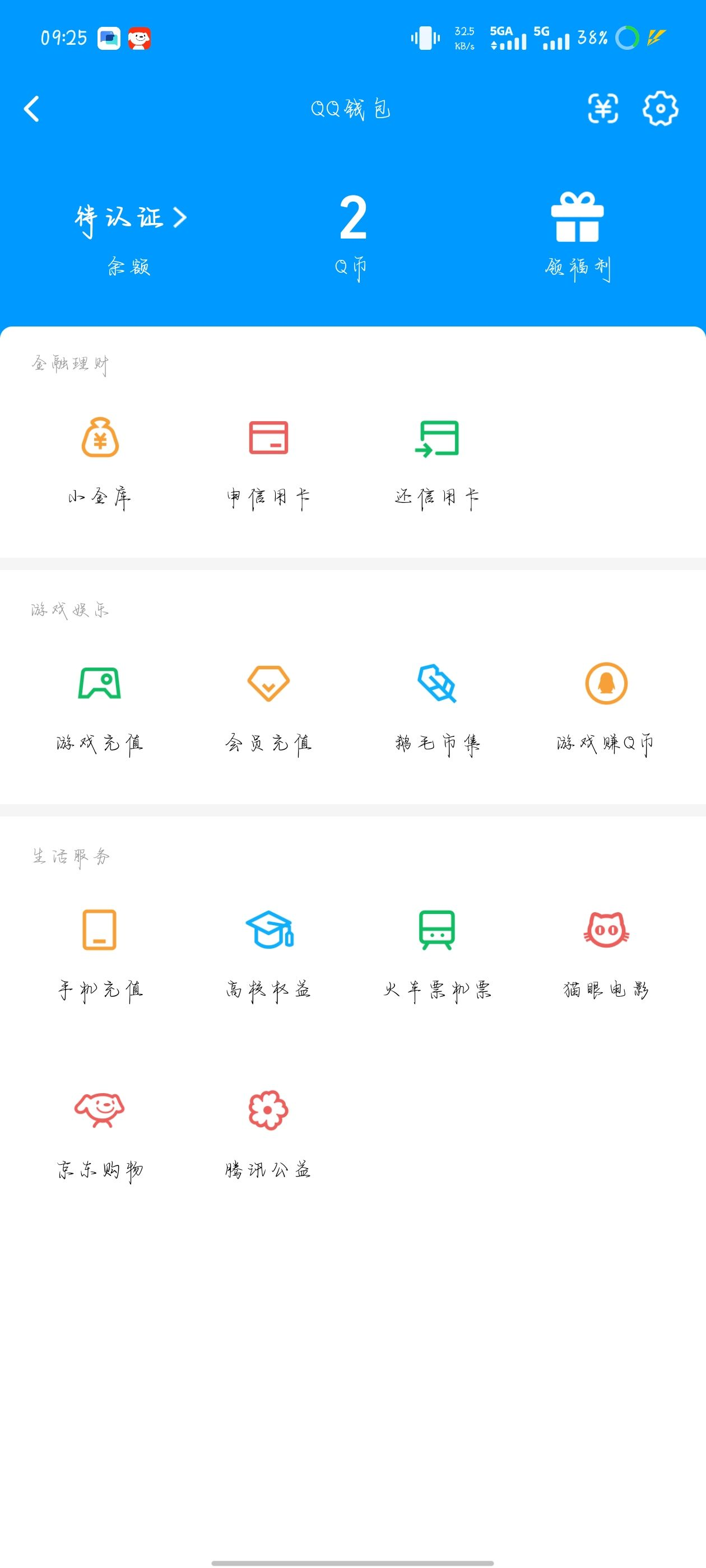Open 游戏充值 game recharge
The height and width of the screenshot is (1568, 706).
[100, 706]
